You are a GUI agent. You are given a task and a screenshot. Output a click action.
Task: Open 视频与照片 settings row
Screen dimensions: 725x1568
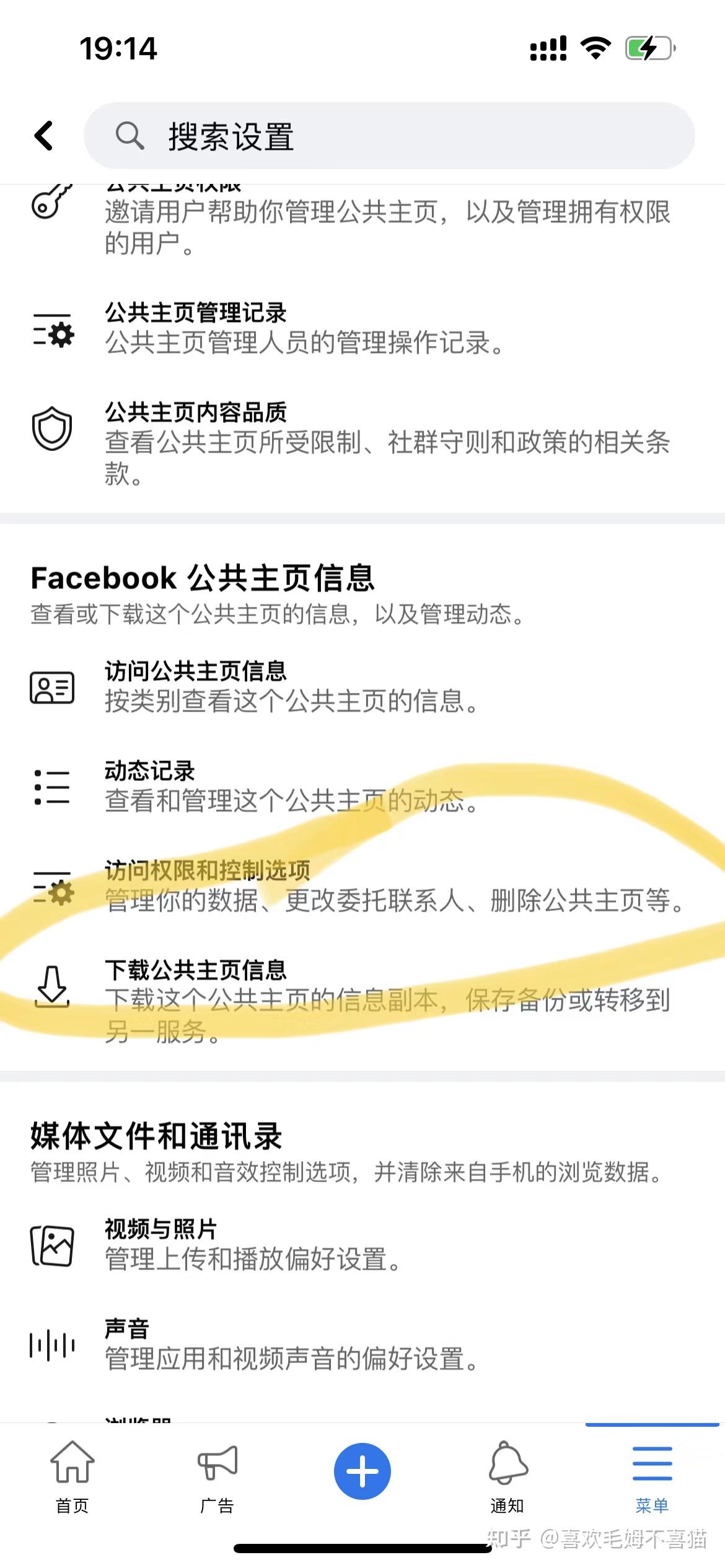tap(362, 1245)
